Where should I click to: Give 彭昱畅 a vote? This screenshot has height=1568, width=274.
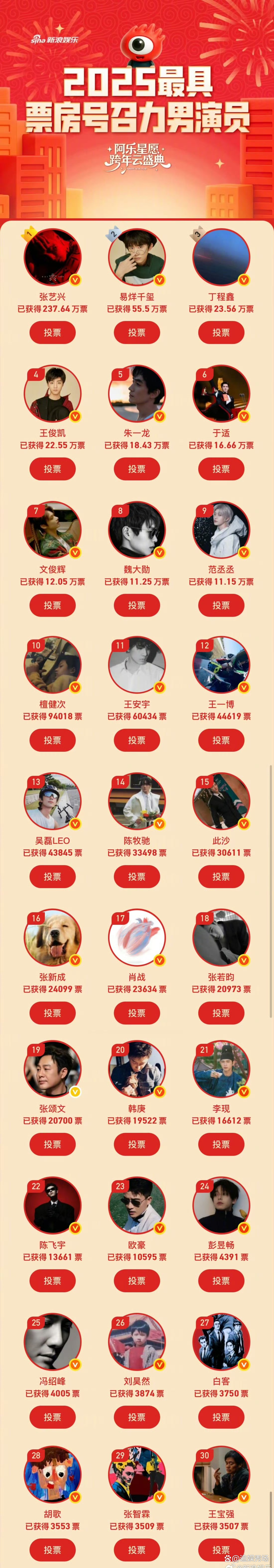[x=221, y=1281]
